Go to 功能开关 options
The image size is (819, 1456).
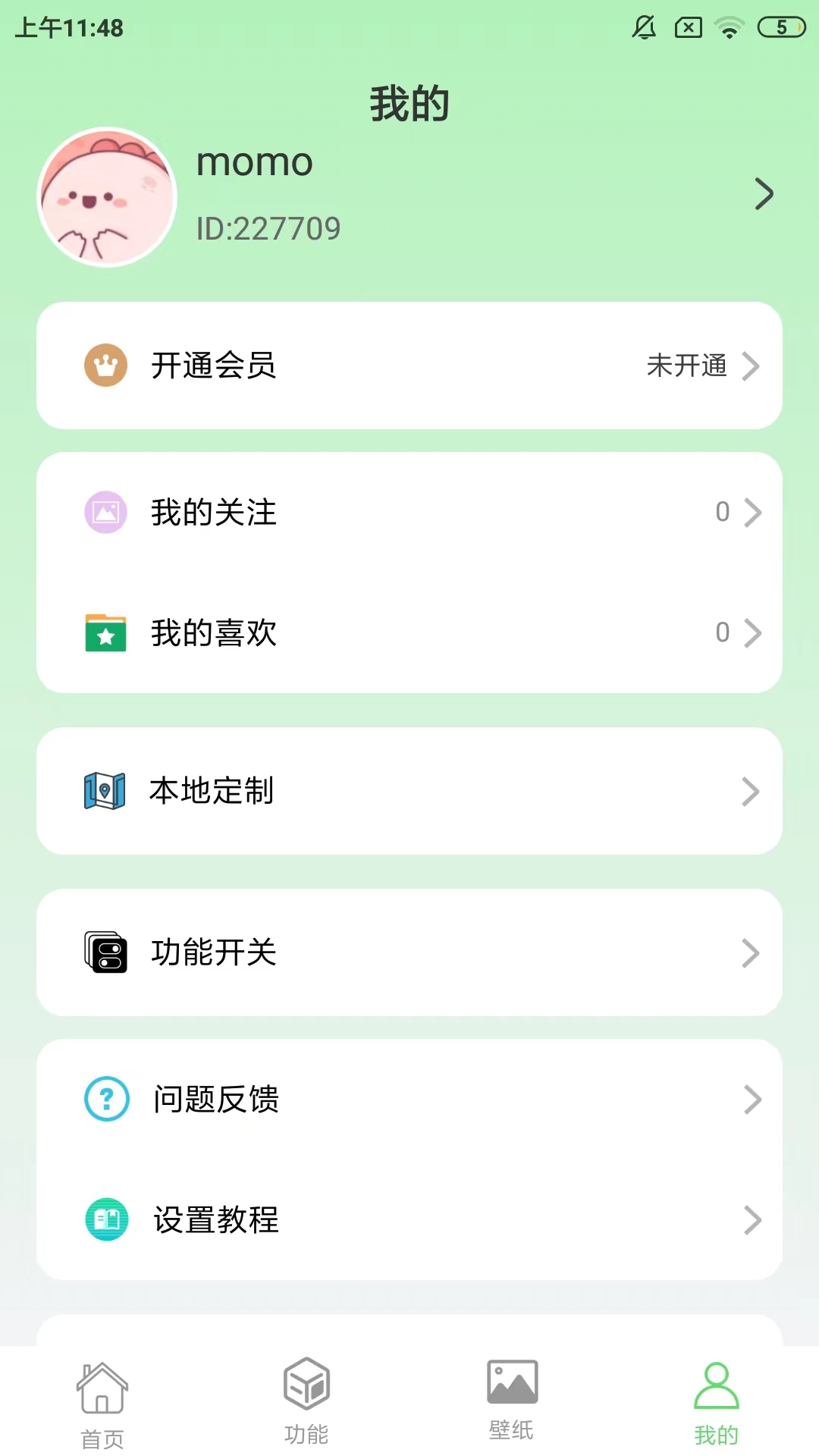[x=409, y=952]
